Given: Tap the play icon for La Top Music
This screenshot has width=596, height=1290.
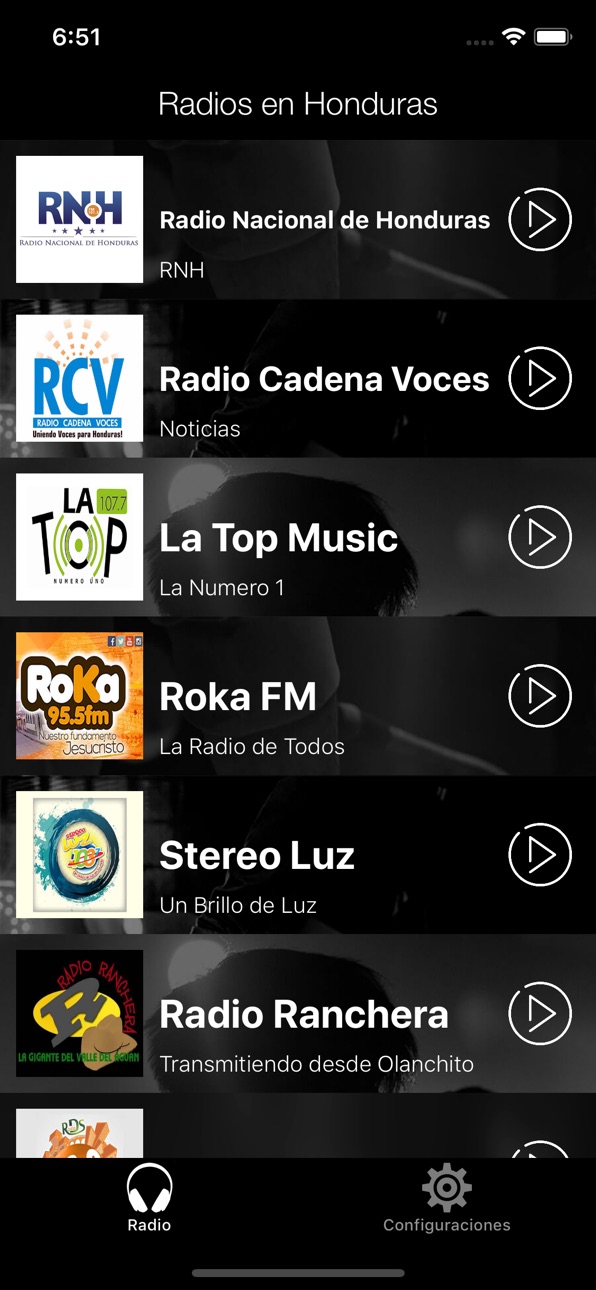Looking at the screenshot, I should click(x=540, y=537).
